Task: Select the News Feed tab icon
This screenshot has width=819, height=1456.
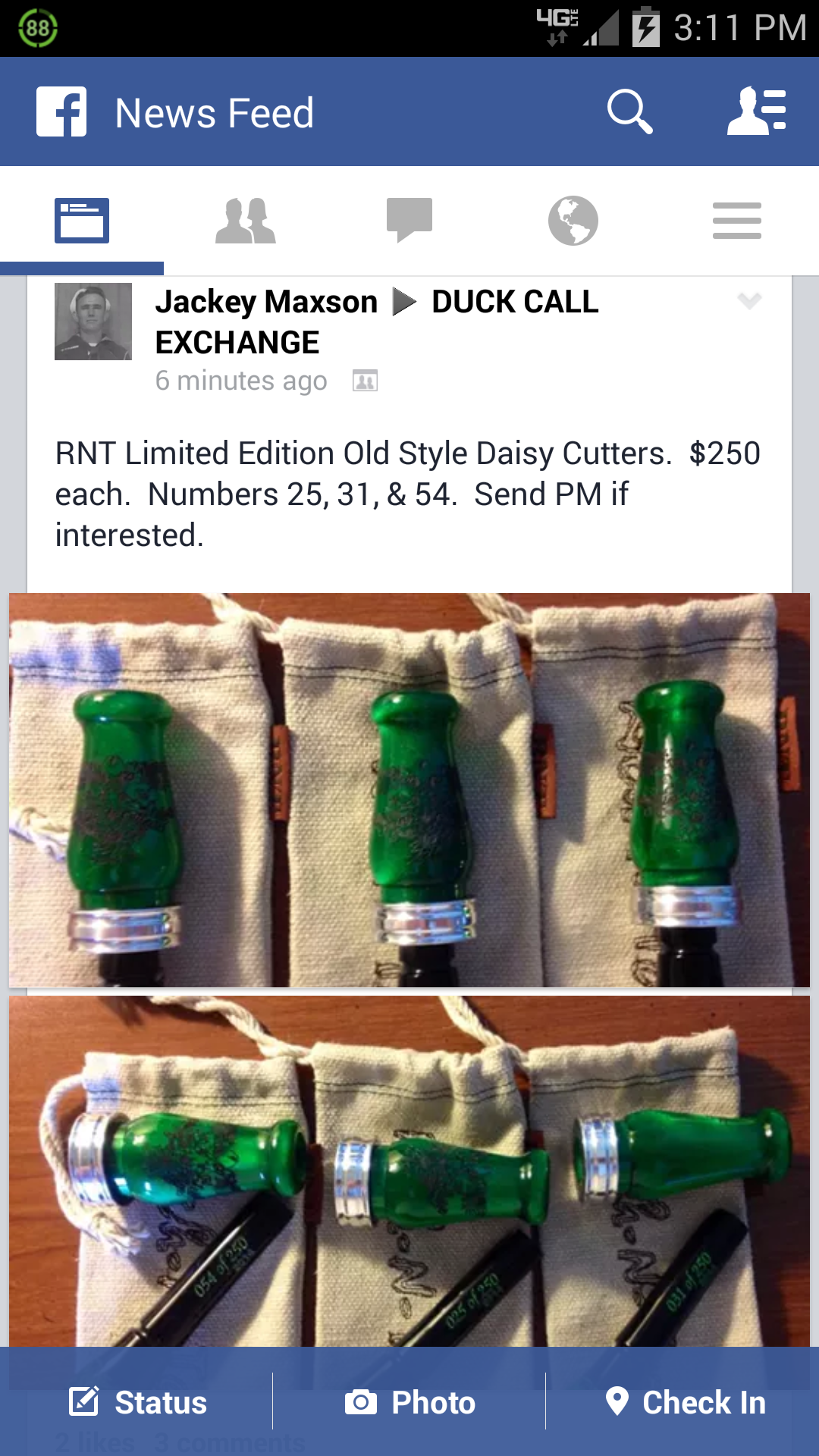Action: click(x=82, y=221)
